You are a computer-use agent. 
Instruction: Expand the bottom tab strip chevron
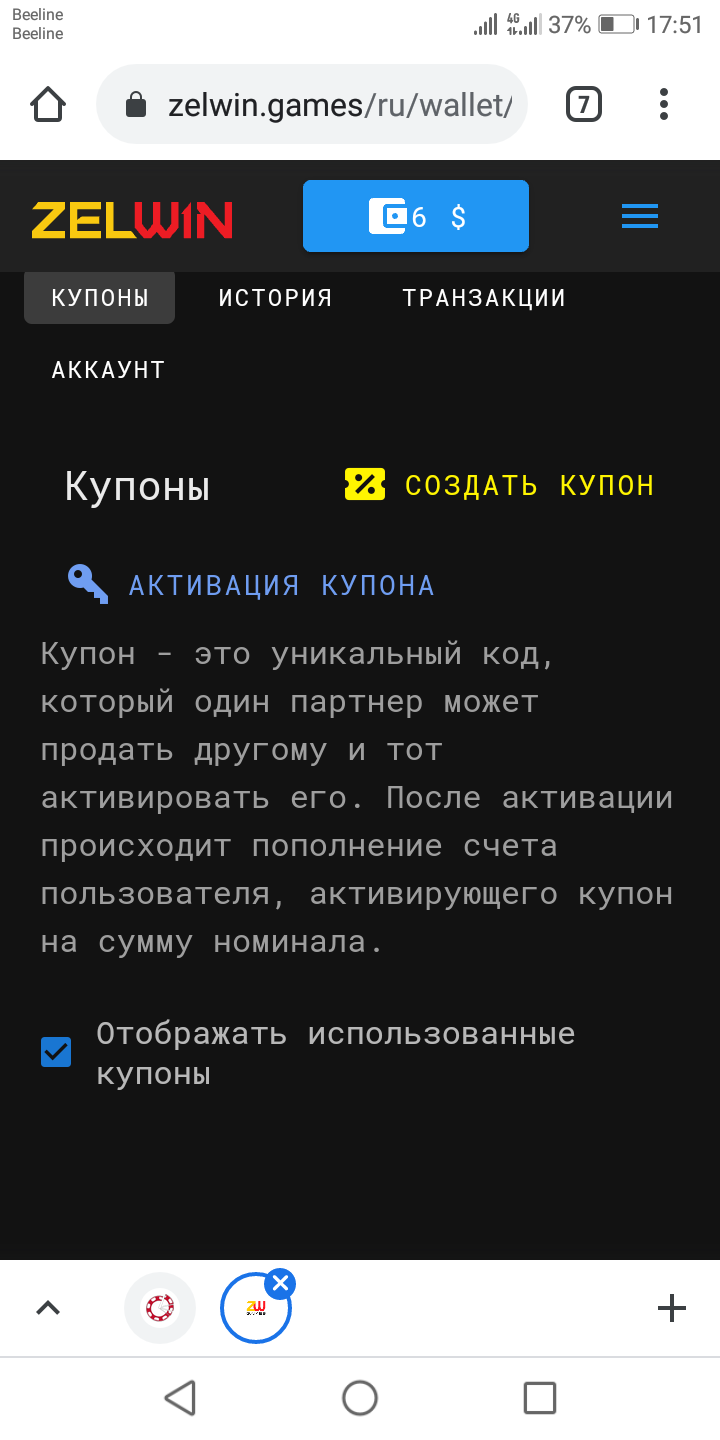(x=48, y=1307)
